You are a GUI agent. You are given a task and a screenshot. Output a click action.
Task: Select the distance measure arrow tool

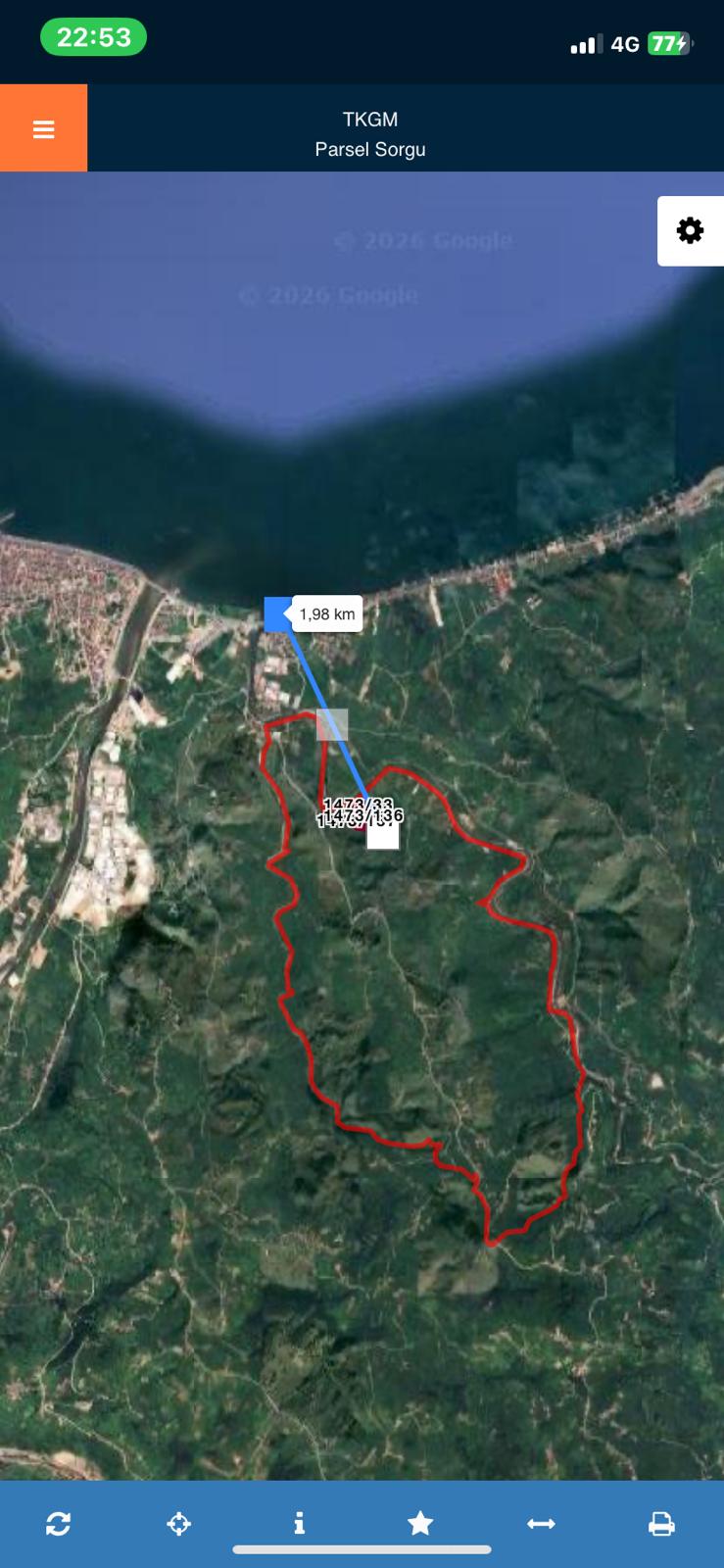click(x=541, y=1523)
